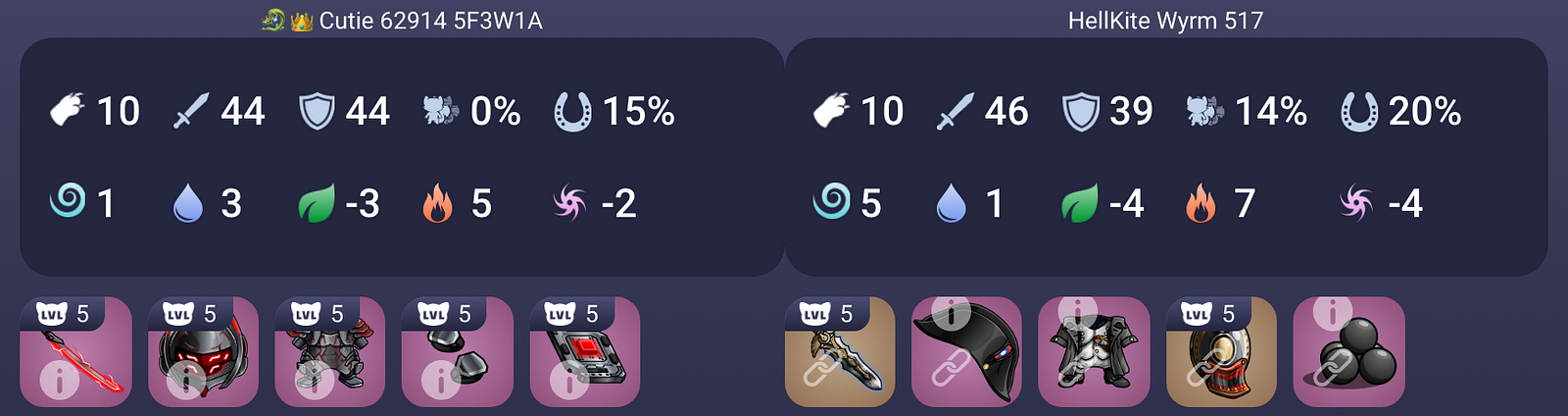This screenshot has height=416, width=1568.
Task: Open the gold and red helmet item
Action: pyautogui.click(x=1221, y=352)
